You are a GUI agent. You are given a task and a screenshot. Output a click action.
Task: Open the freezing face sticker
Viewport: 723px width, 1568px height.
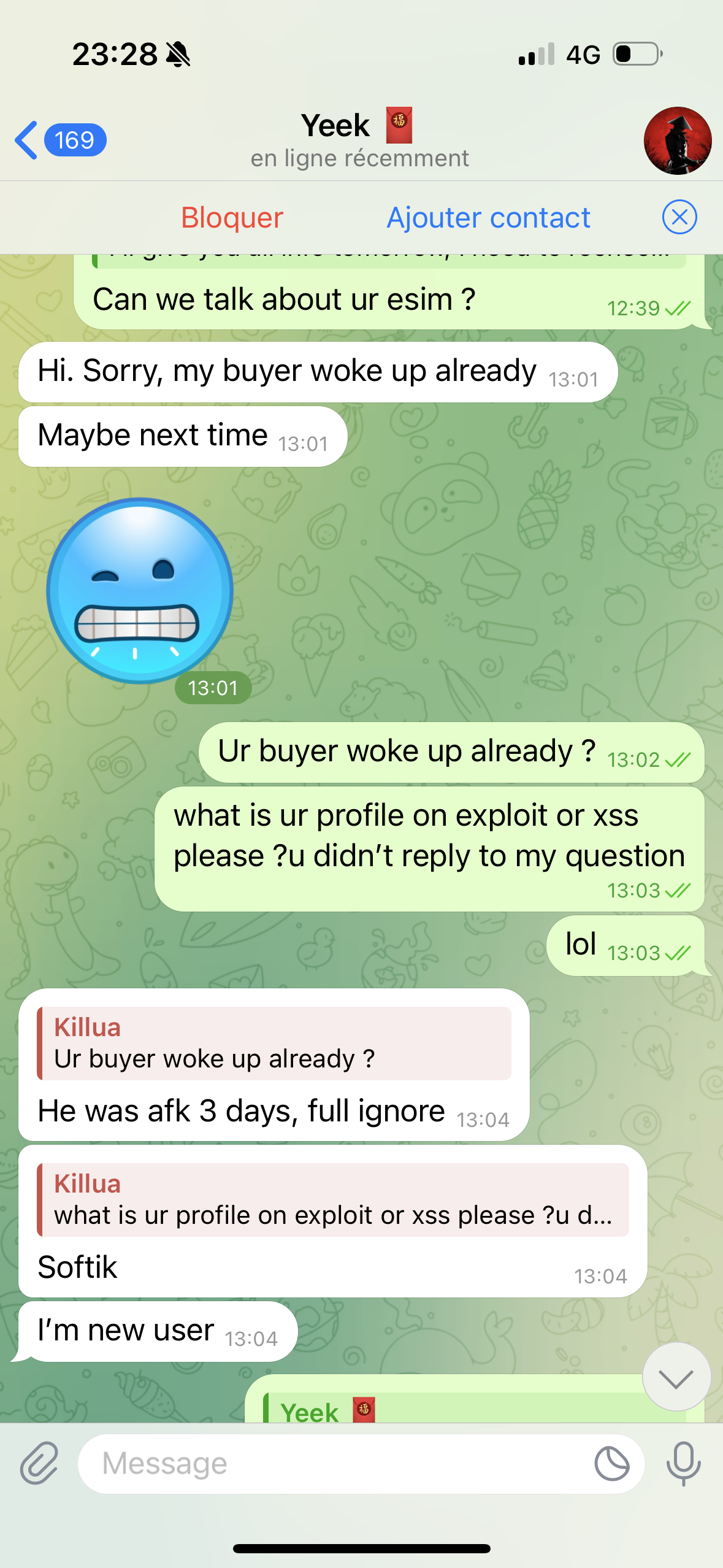coord(140,591)
